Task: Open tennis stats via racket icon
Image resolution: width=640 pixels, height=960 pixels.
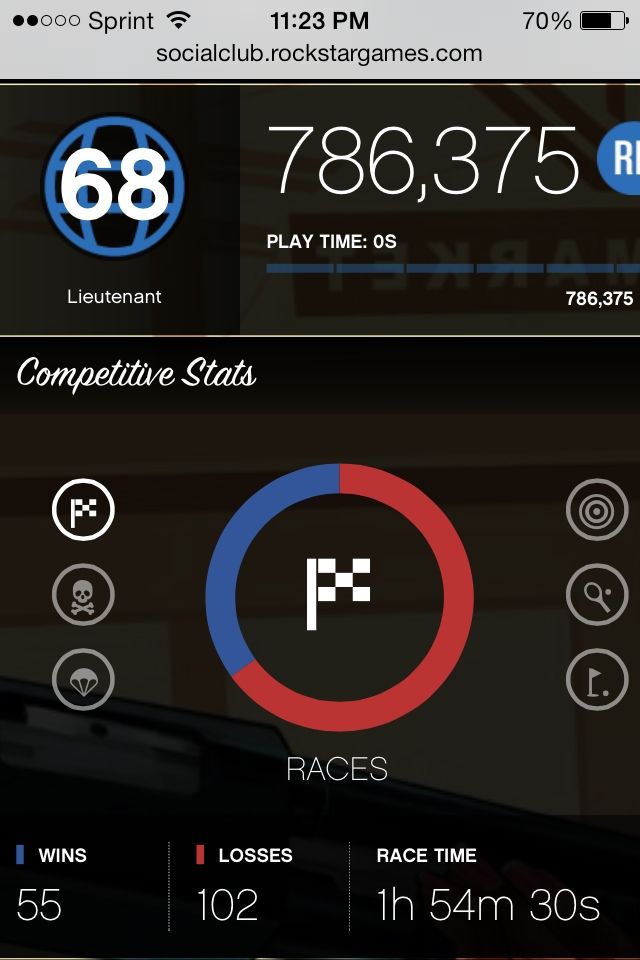Action: tap(597, 596)
